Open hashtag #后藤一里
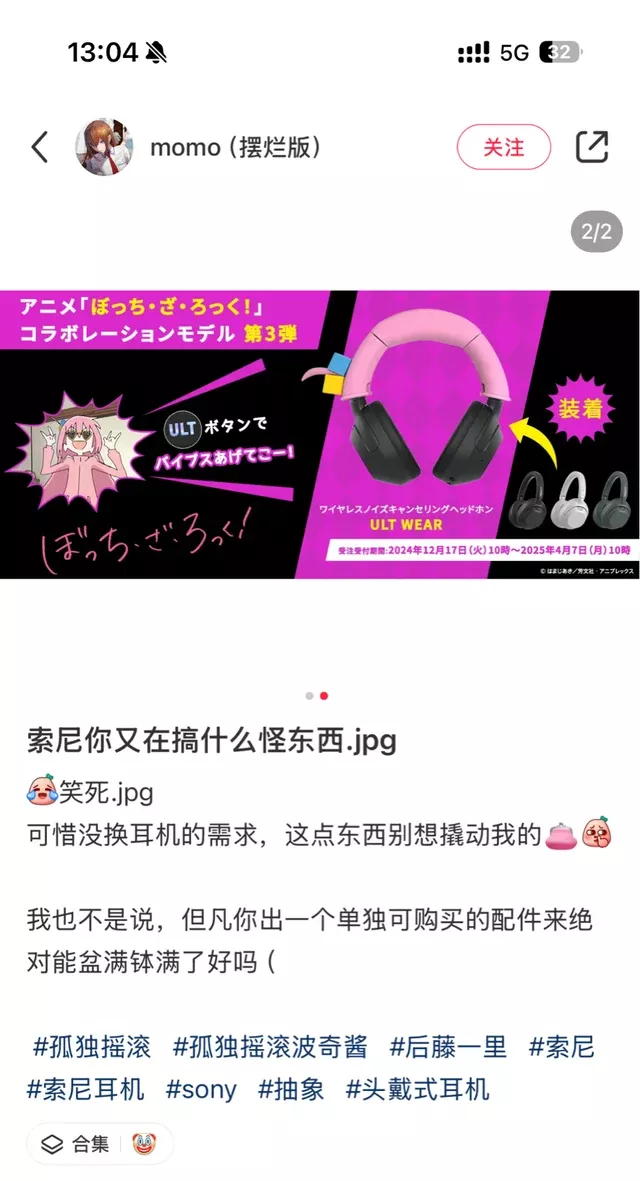 coord(448,1047)
